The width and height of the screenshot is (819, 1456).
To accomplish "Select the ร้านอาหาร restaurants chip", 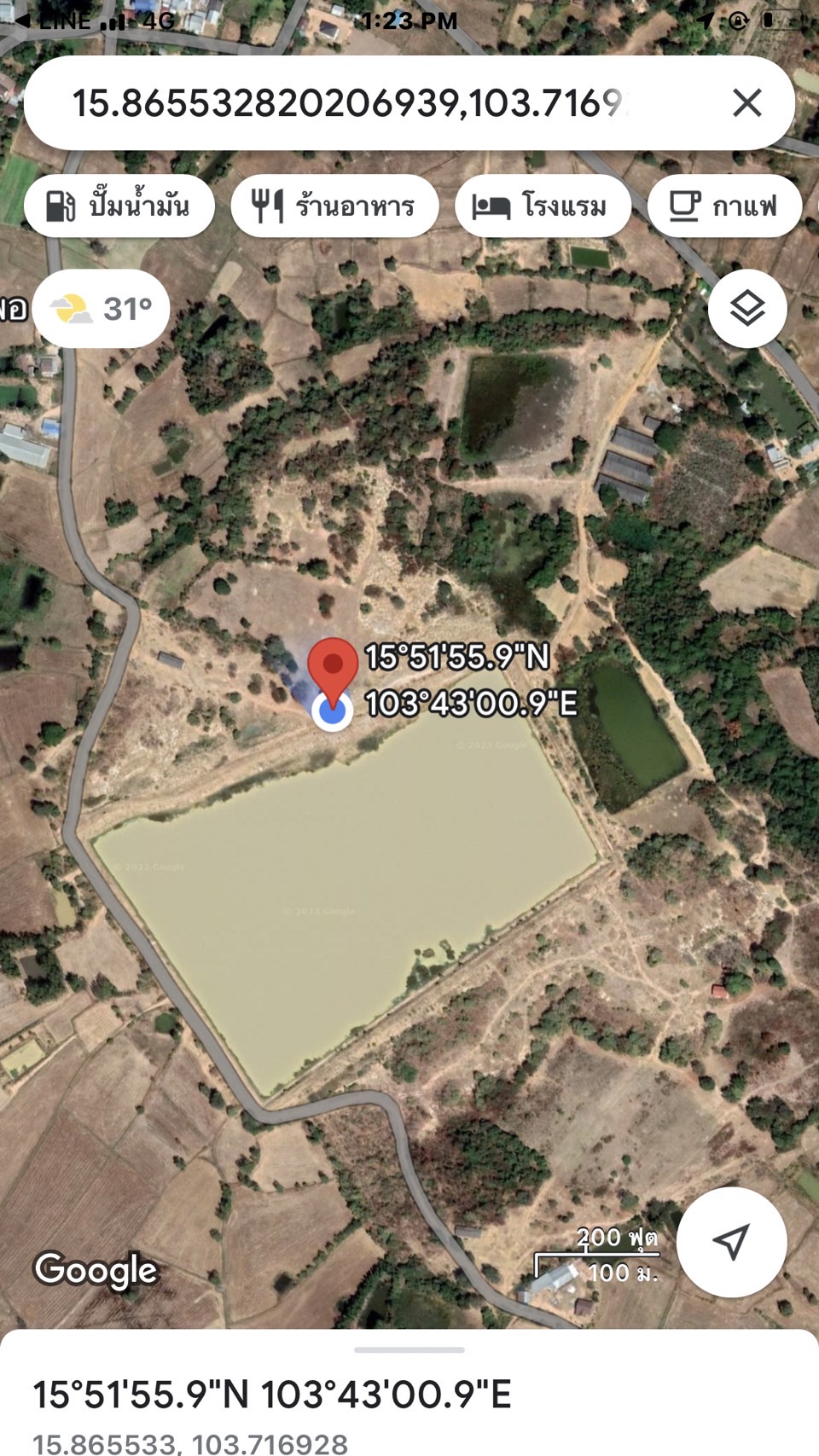I will [334, 206].
